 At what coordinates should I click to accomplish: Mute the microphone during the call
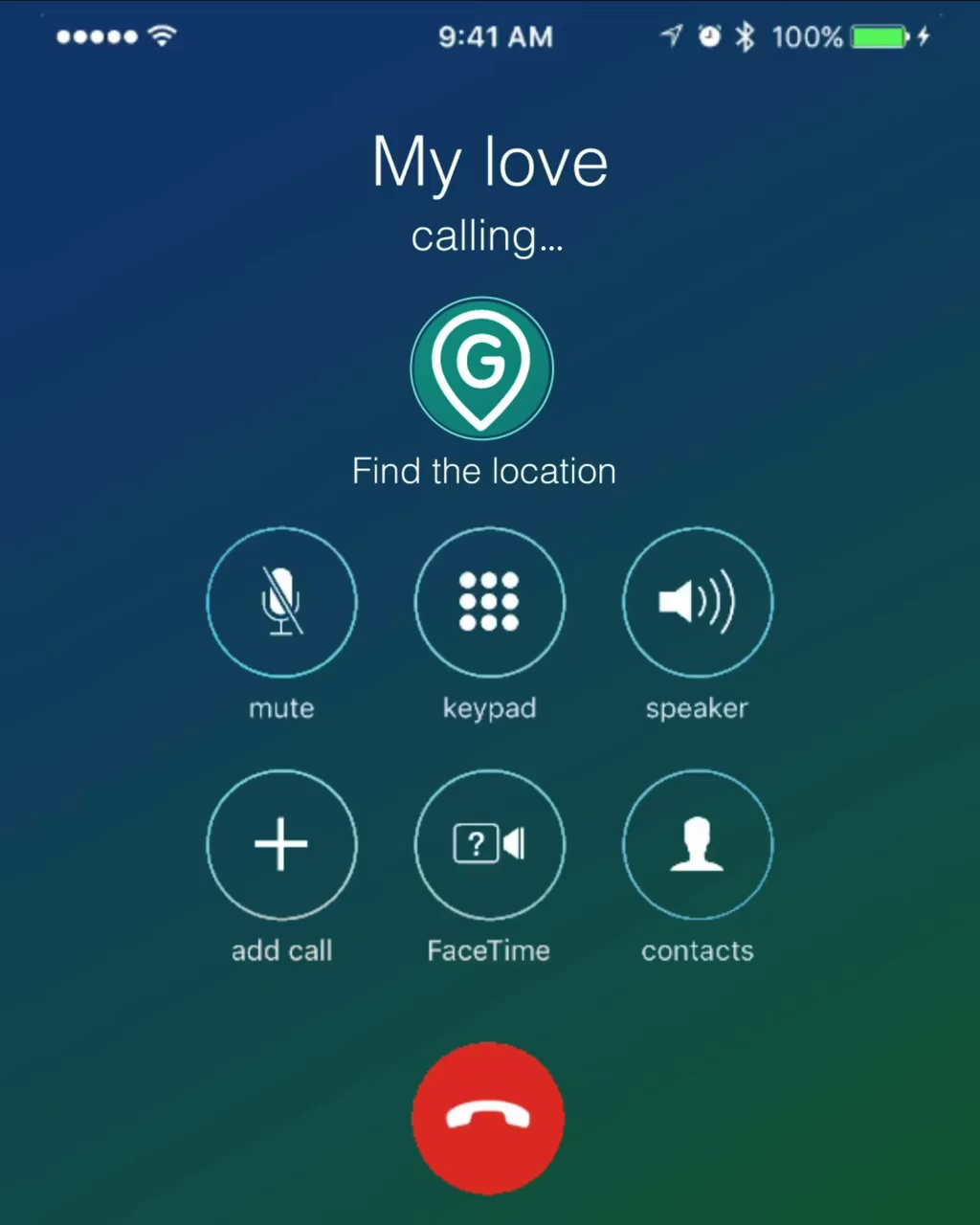coord(281,603)
